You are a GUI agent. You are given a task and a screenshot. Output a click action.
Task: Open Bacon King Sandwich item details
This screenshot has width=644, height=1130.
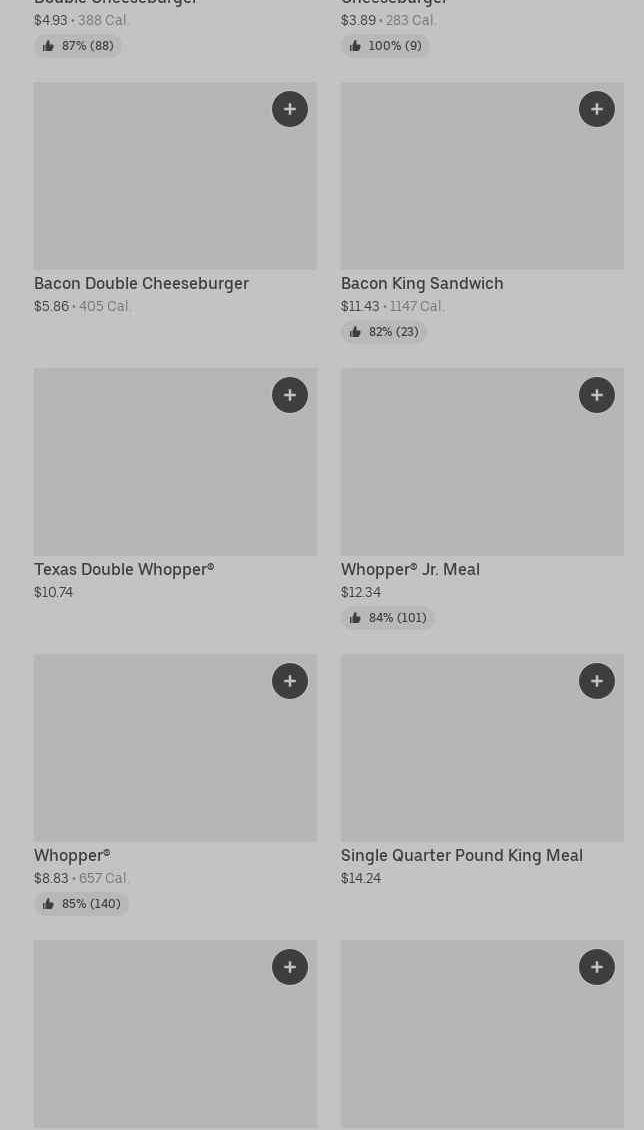(422, 284)
